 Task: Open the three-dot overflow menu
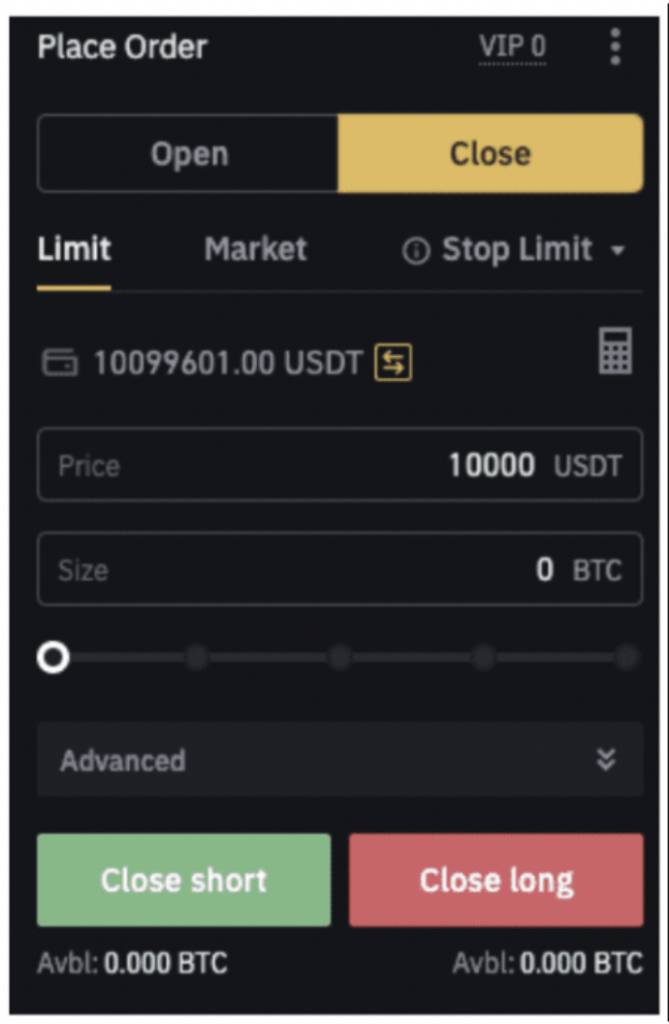[615, 47]
